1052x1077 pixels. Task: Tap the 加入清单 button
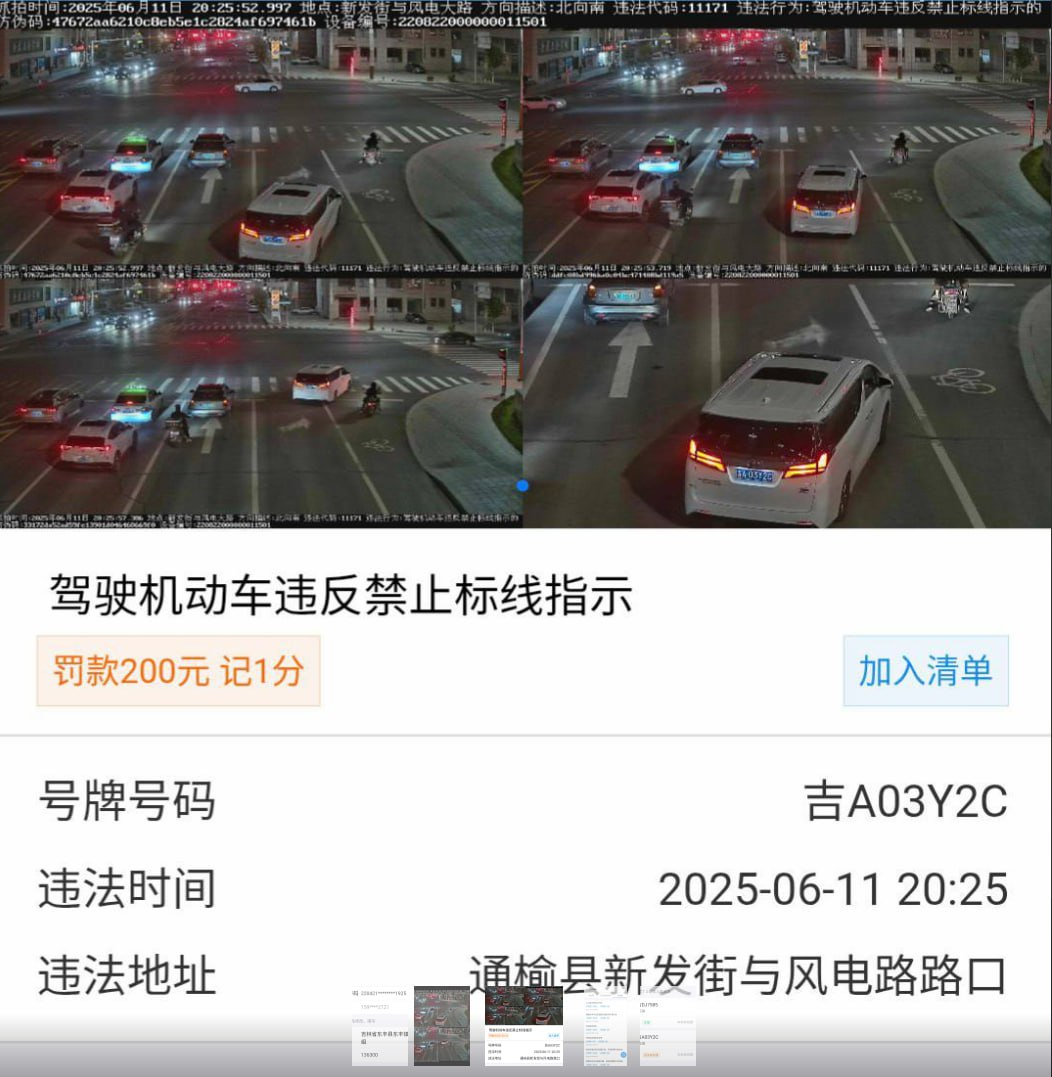coord(925,671)
